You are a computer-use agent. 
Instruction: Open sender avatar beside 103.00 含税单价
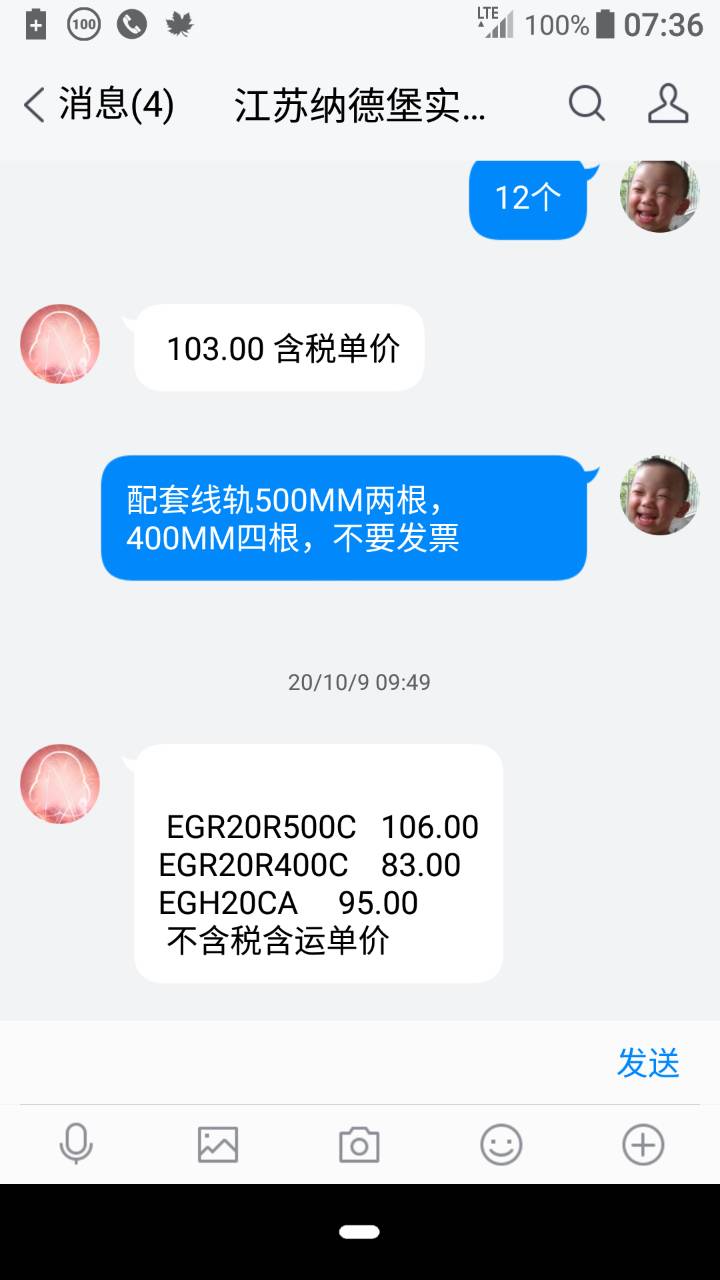60,344
